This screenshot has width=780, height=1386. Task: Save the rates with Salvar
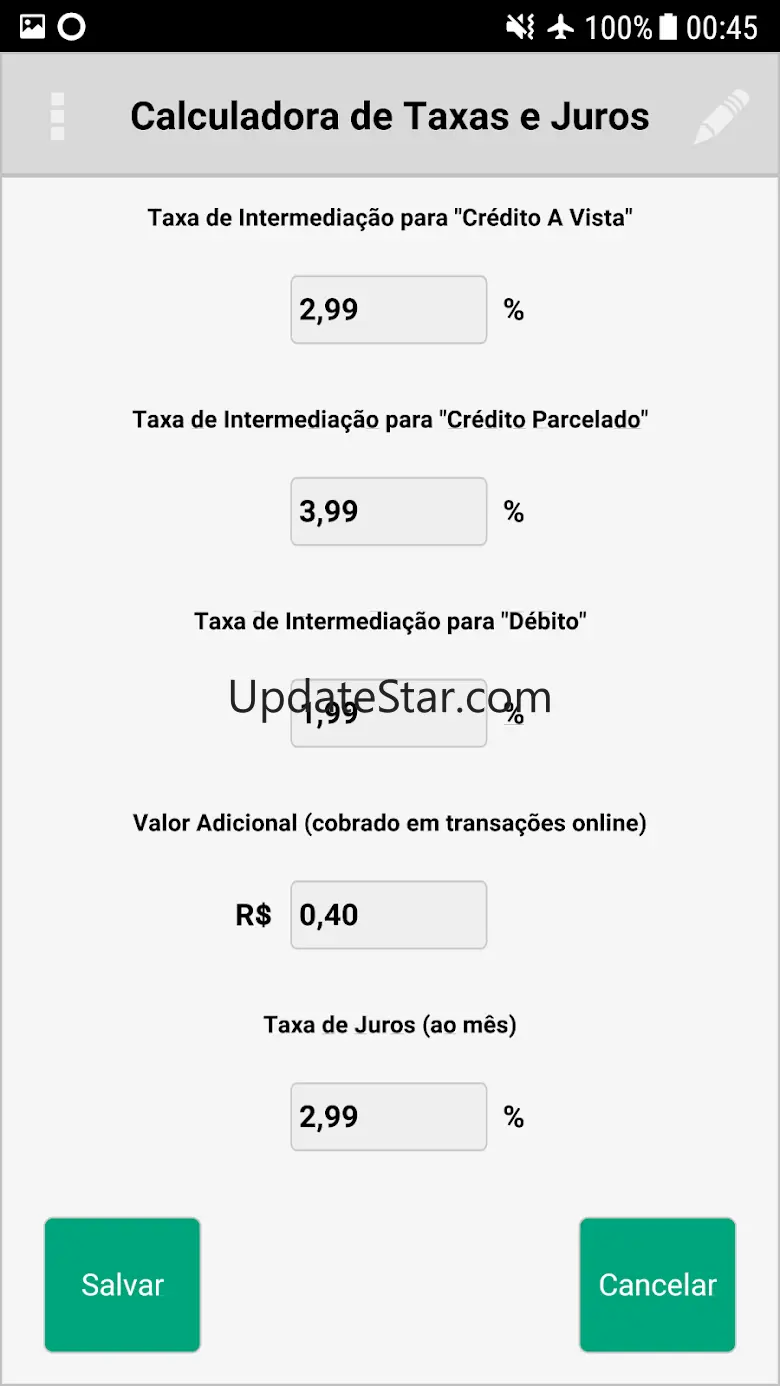[x=122, y=1285]
